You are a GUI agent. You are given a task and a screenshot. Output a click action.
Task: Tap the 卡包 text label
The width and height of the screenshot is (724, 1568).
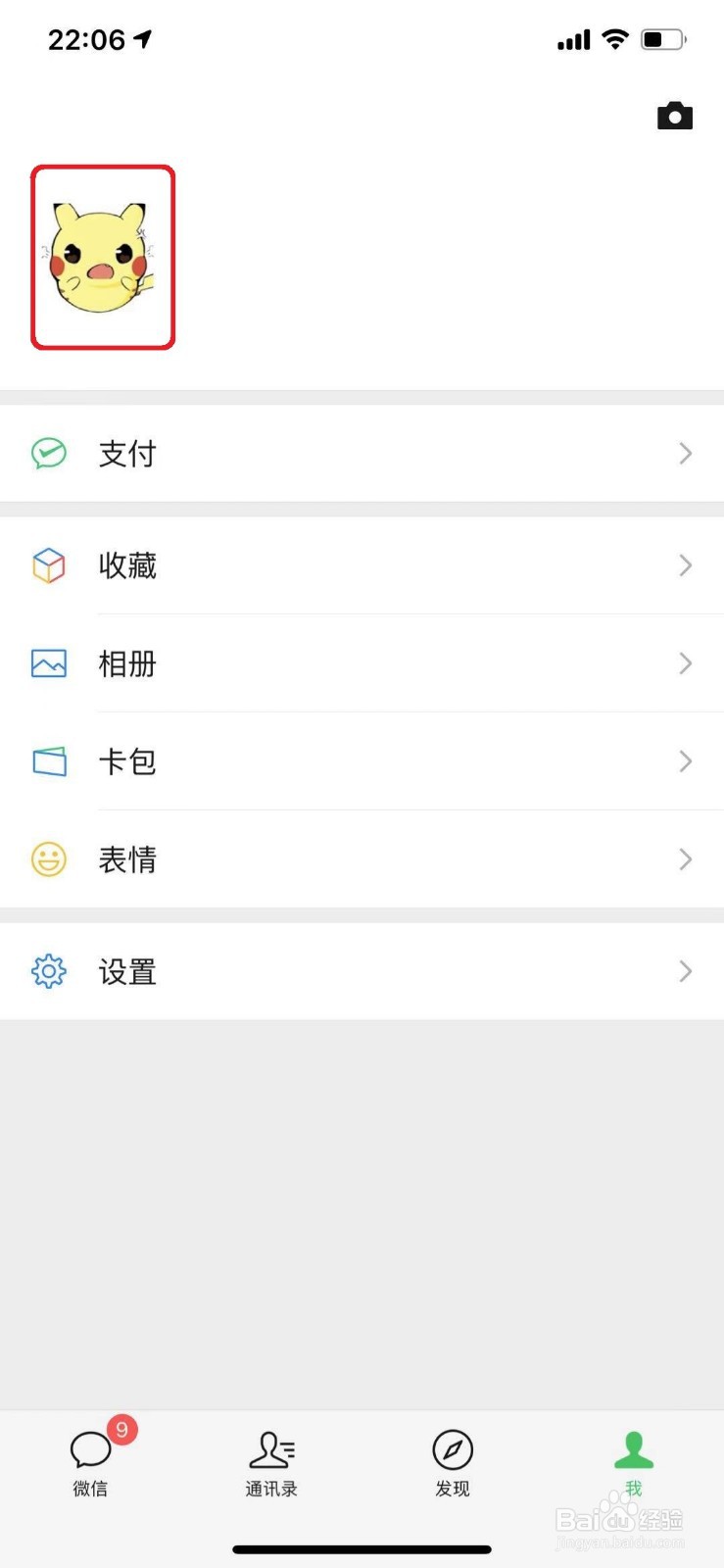tap(127, 761)
